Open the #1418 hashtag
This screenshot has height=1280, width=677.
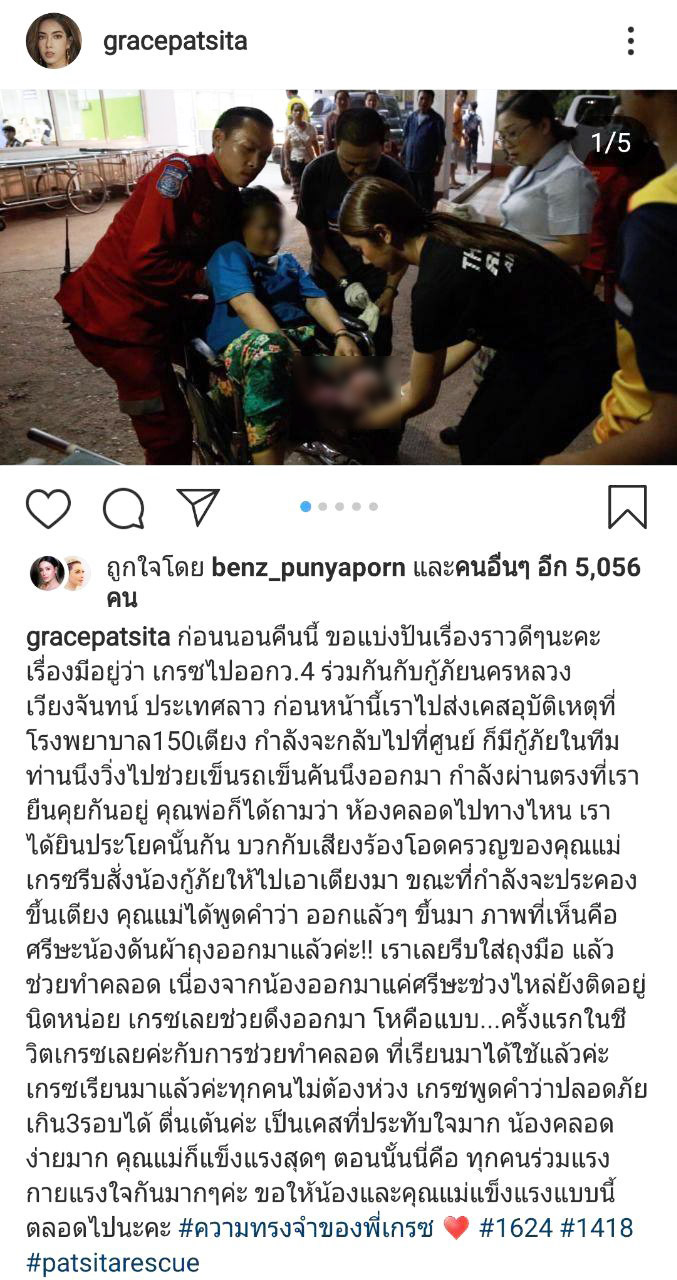coord(596,1227)
